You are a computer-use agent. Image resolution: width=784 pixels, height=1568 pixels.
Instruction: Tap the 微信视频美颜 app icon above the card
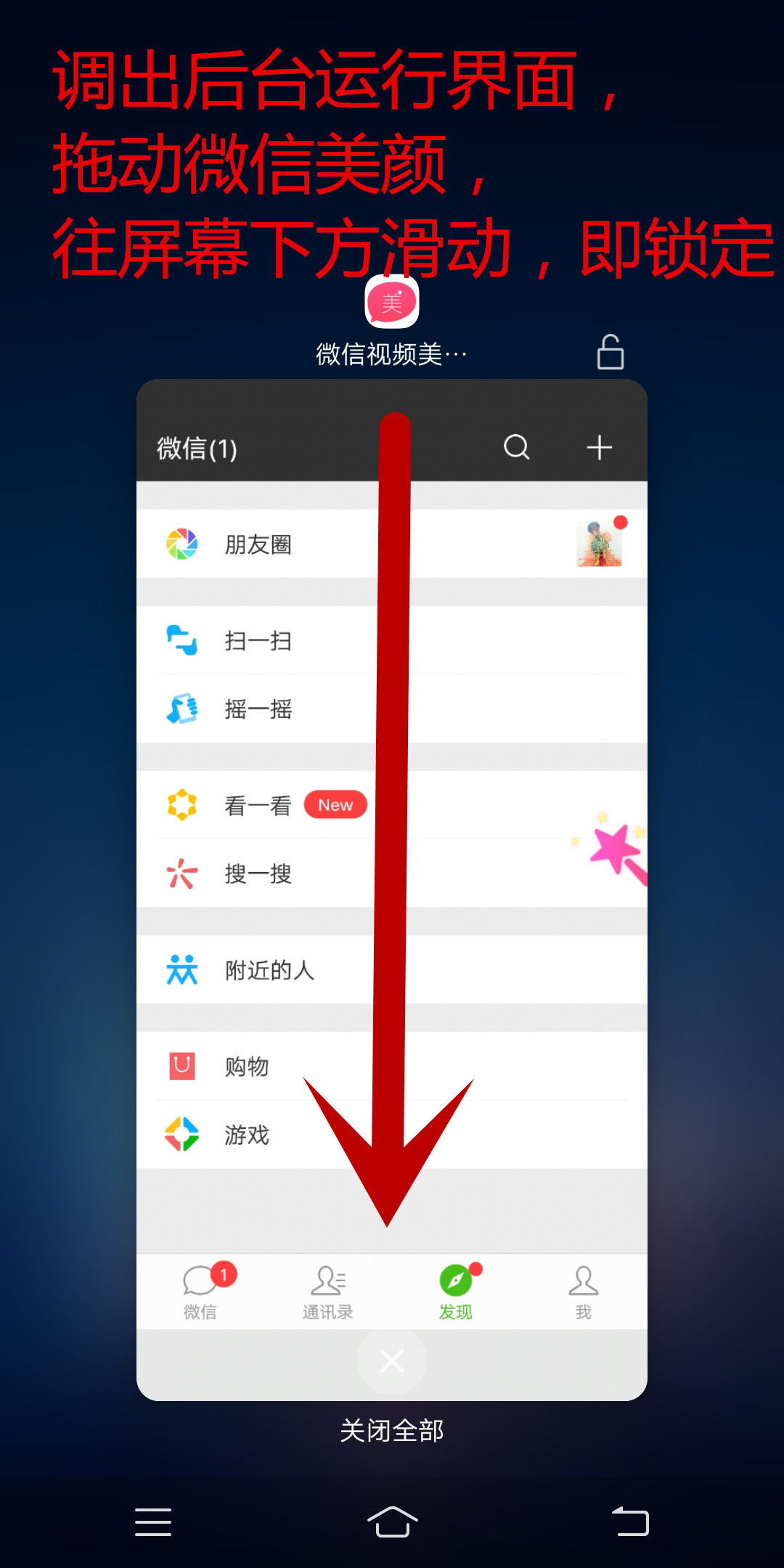(x=392, y=302)
